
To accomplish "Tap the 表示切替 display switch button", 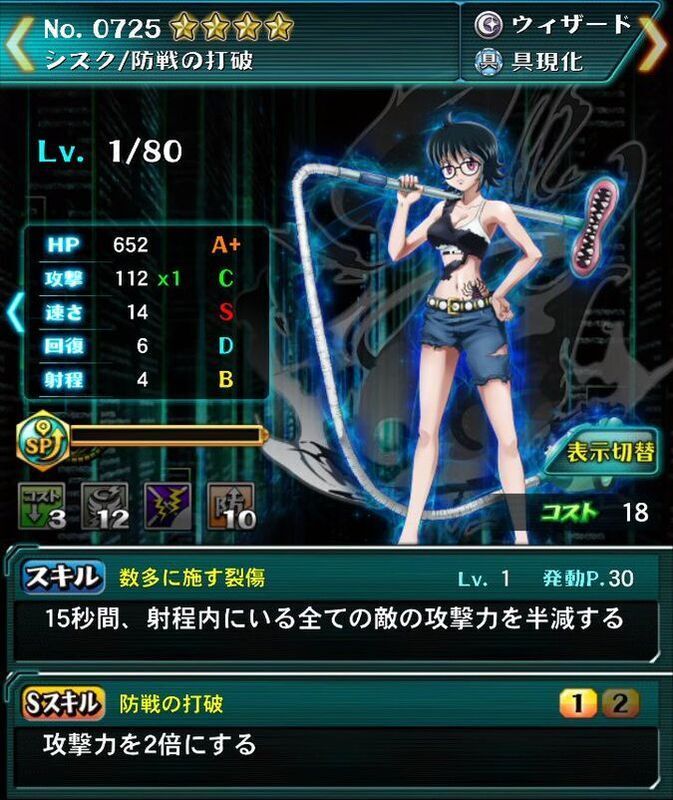I will 604,453.
